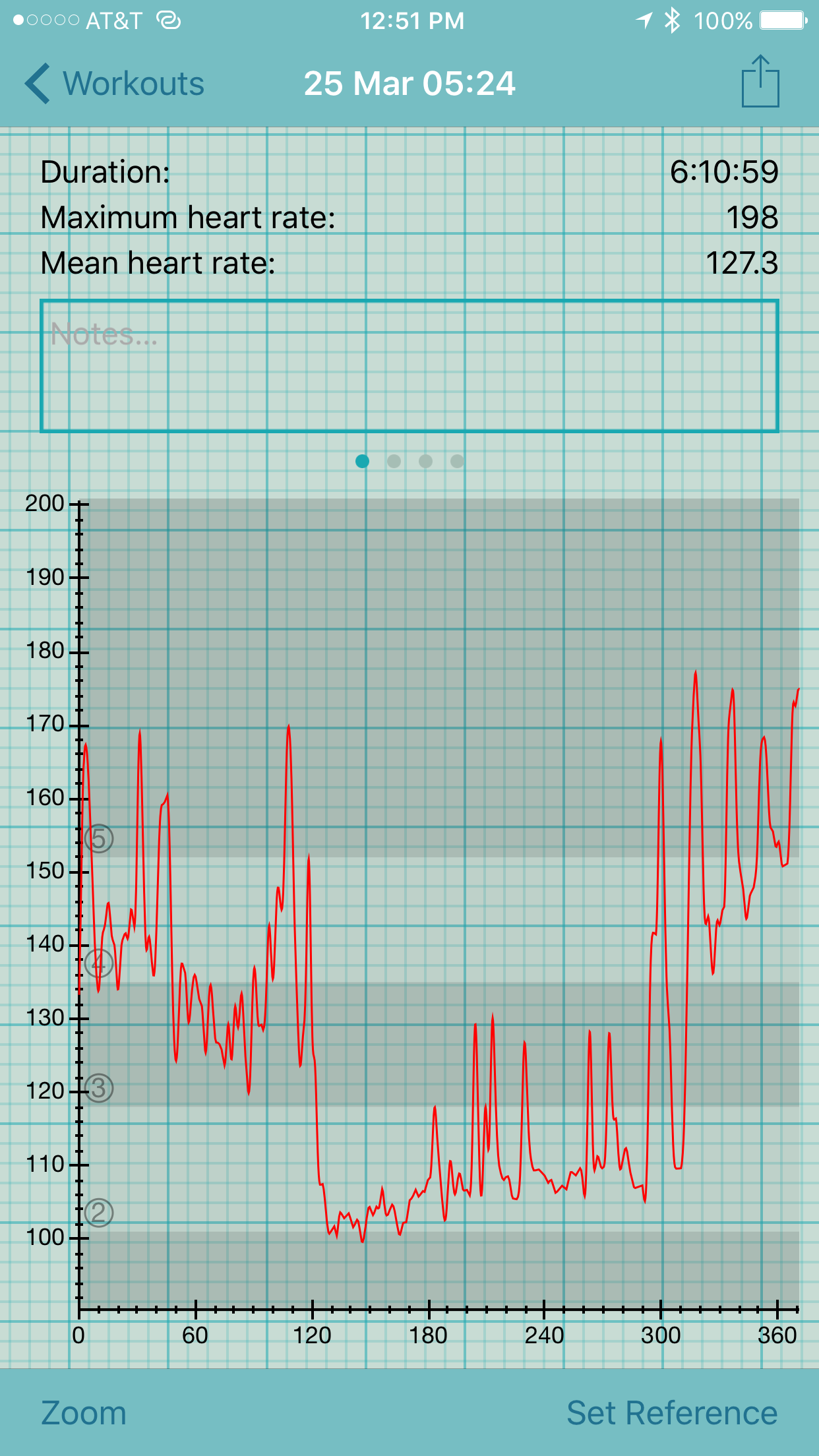Tap the Notes text field
Screen dimensions: 819x1456
point(409,366)
